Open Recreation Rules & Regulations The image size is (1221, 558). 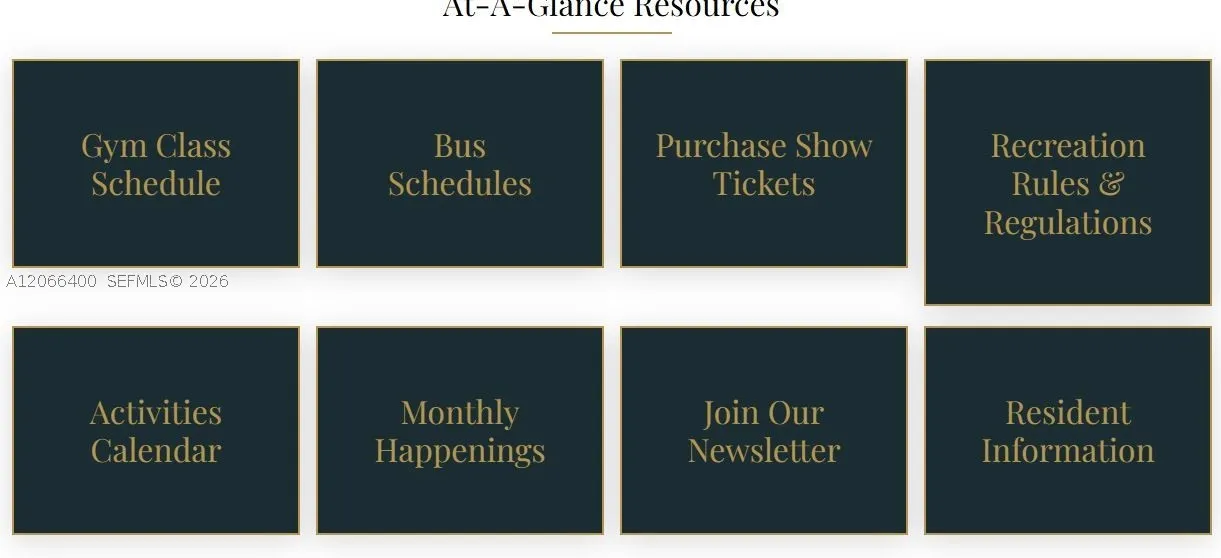pos(1068,182)
